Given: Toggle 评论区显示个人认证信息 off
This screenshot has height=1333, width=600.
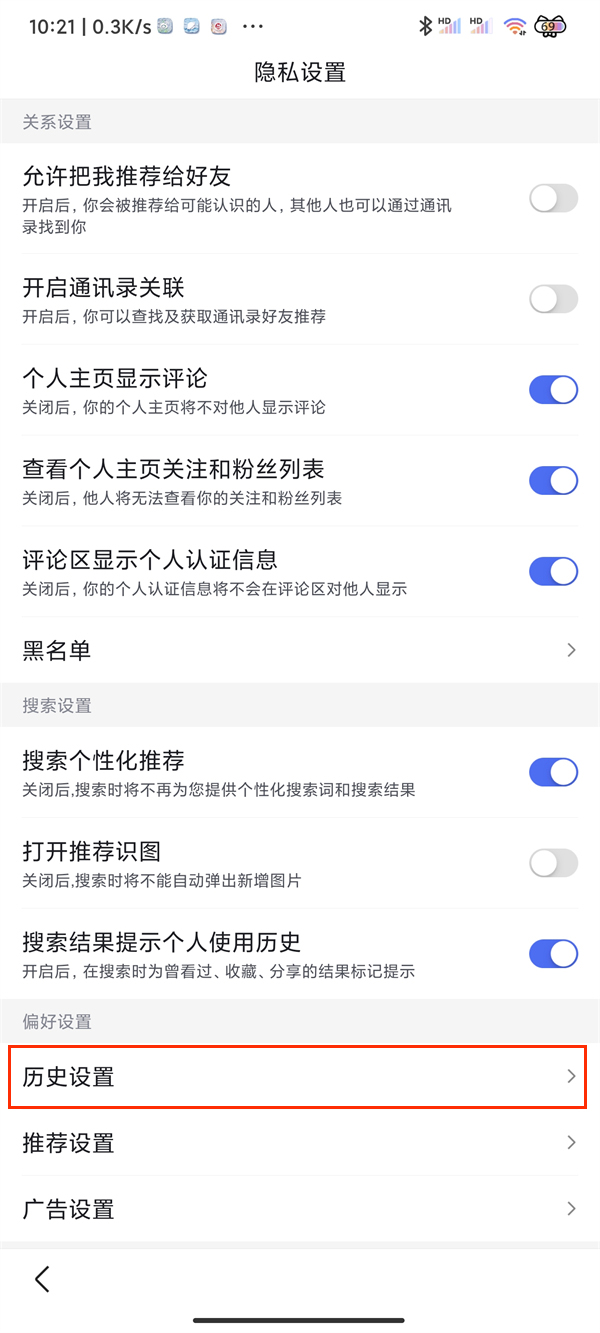Looking at the screenshot, I should pos(553,571).
